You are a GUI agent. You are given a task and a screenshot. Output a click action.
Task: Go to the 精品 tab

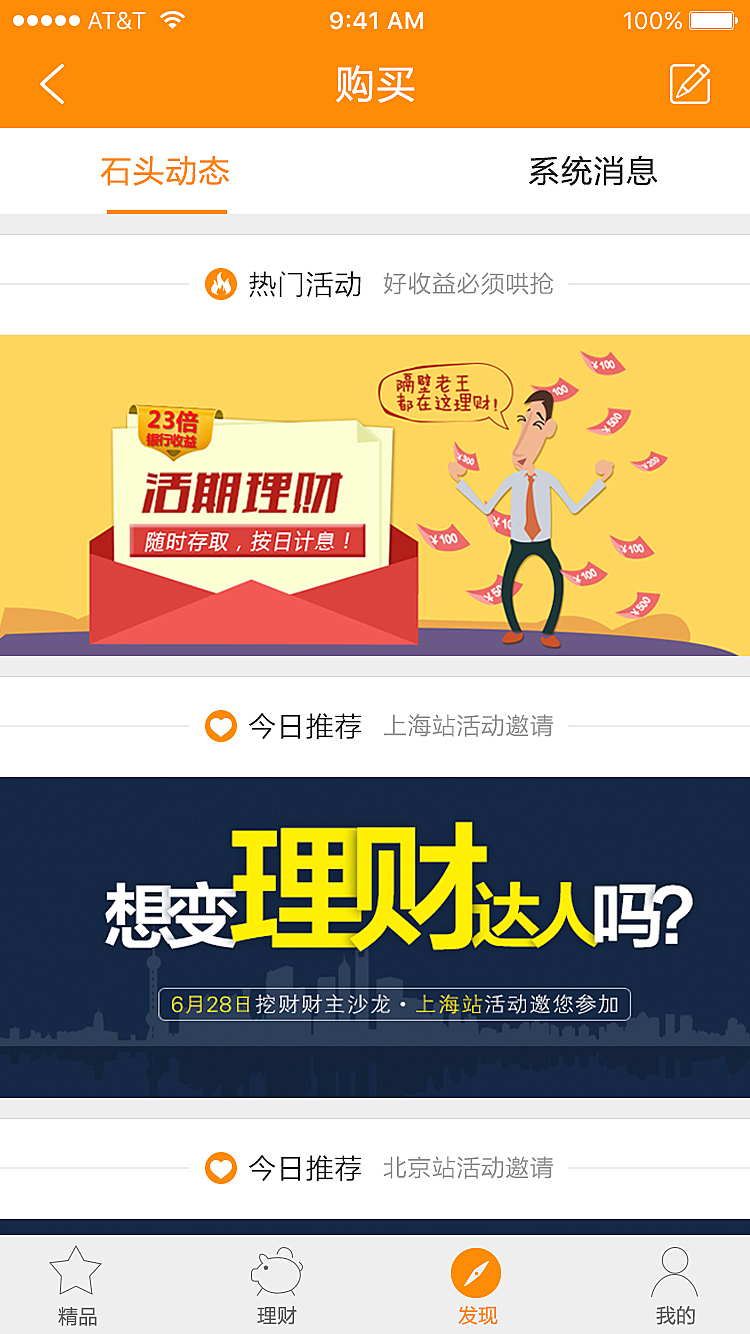[x=76, y=1286]
